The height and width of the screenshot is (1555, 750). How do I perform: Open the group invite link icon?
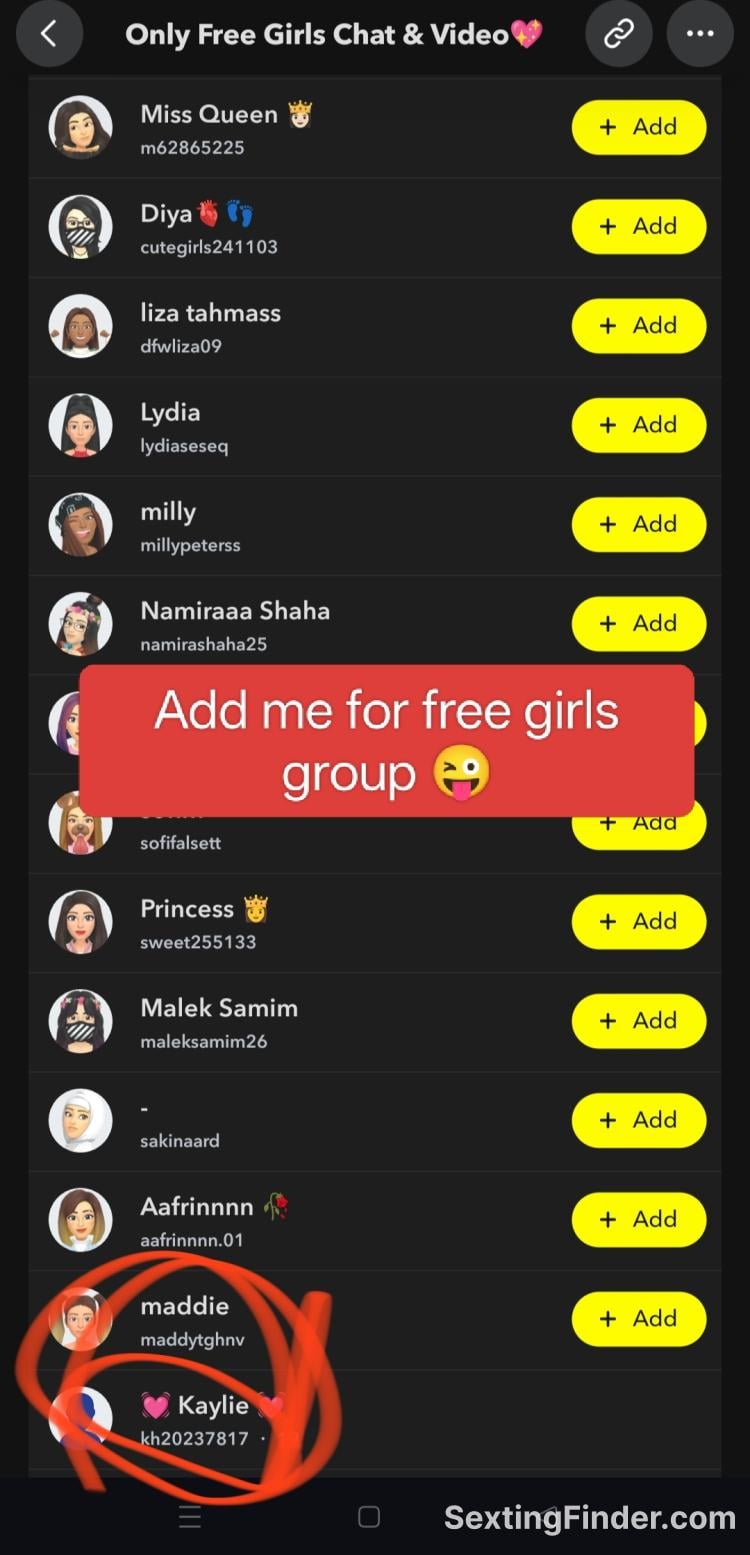click(x=619, y=34)
